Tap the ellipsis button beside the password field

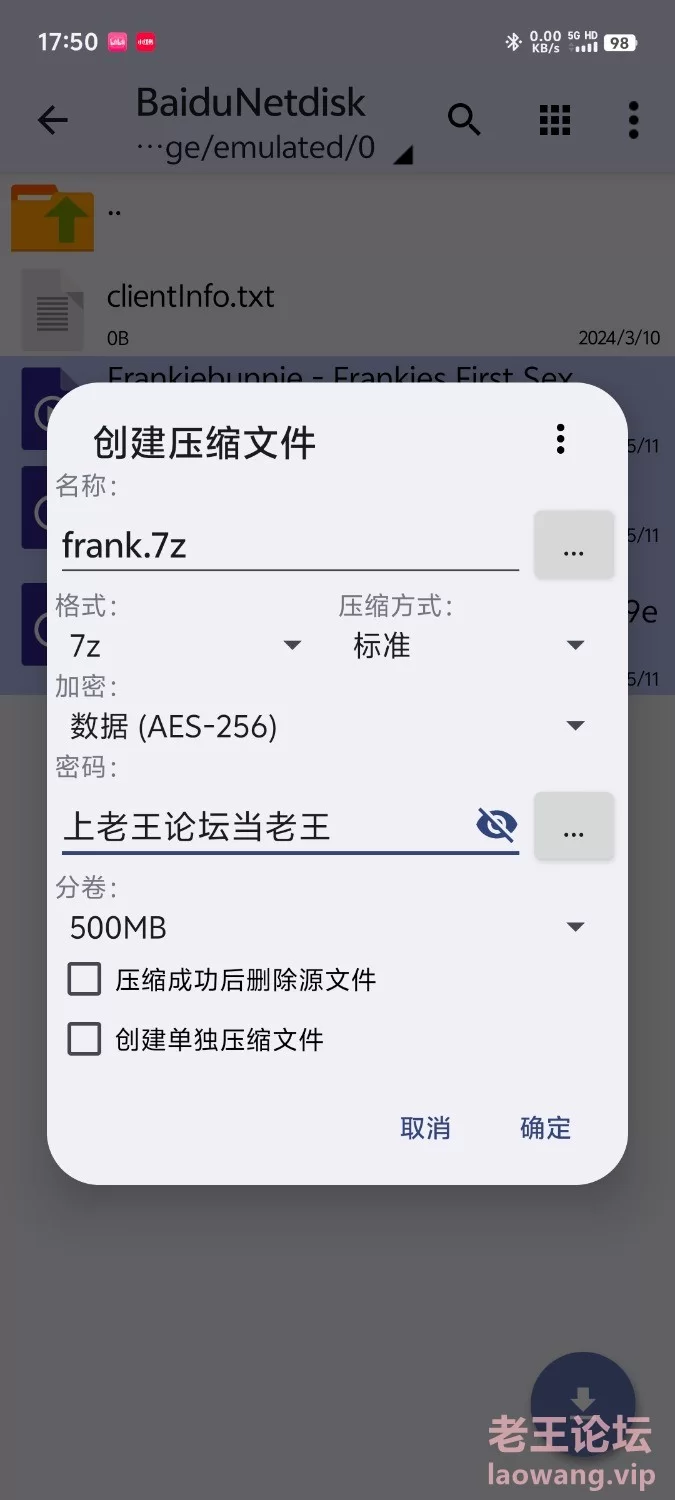click(574, 827)
